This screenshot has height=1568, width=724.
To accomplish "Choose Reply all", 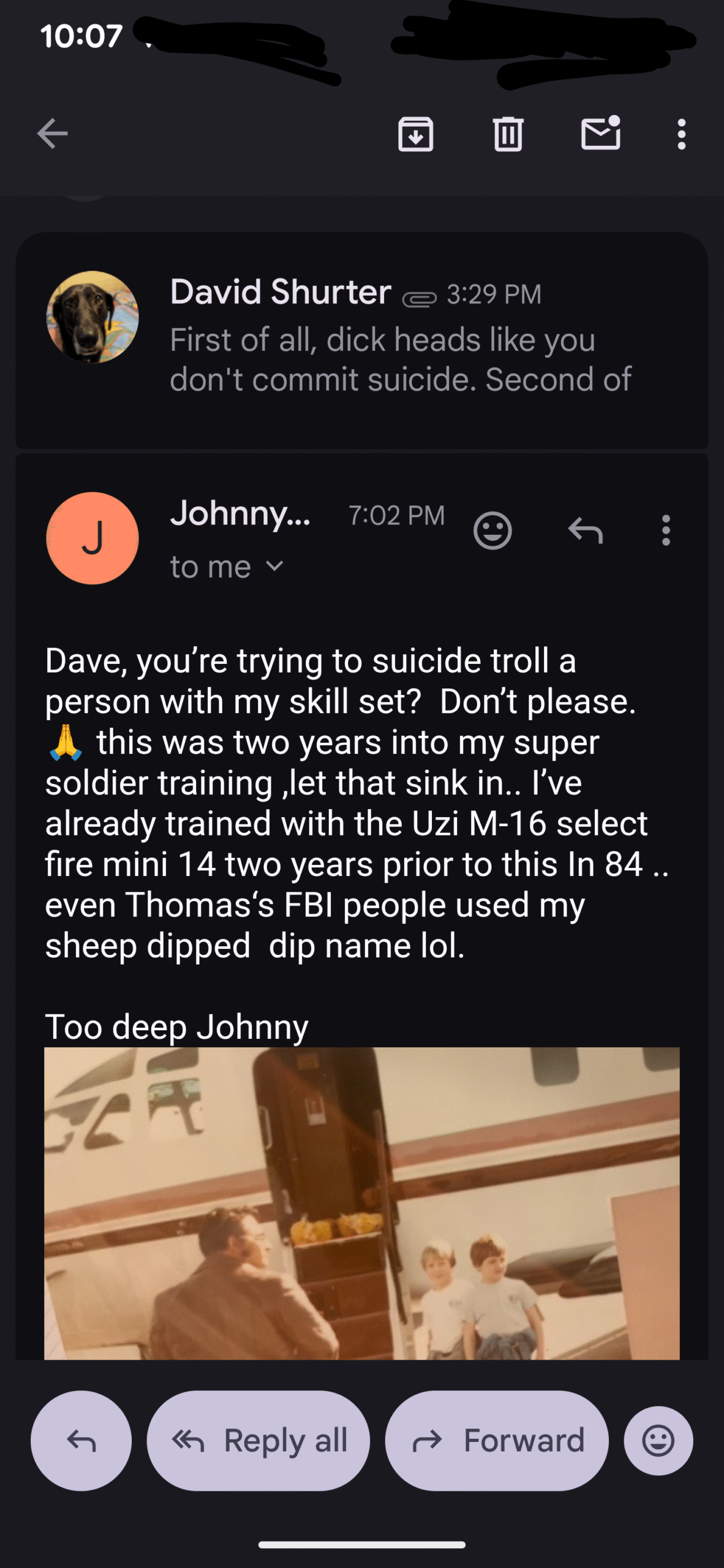I will click(258, 1441).
